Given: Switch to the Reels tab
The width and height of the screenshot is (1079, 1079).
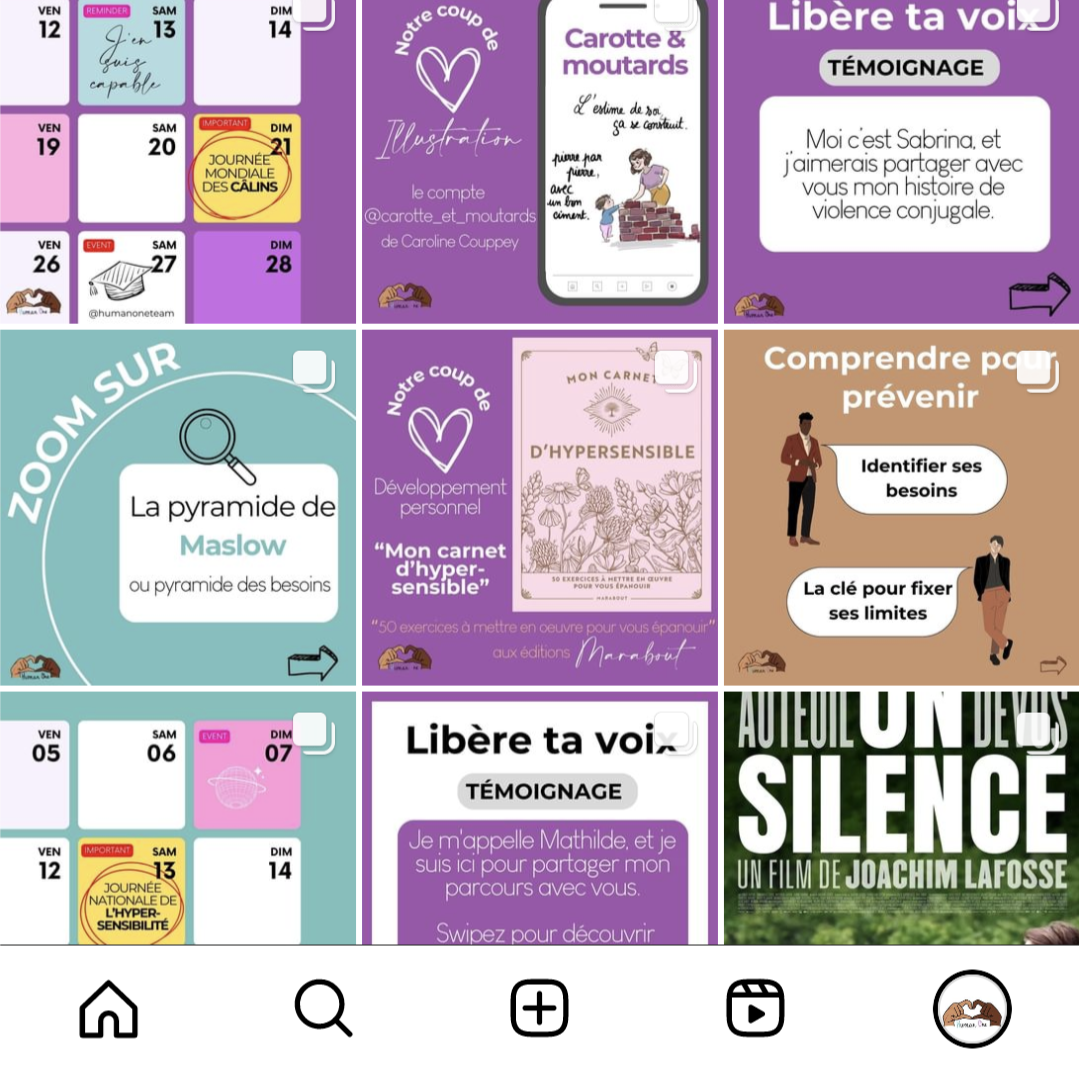Looking at the screenshot, I should [755, 1008].
